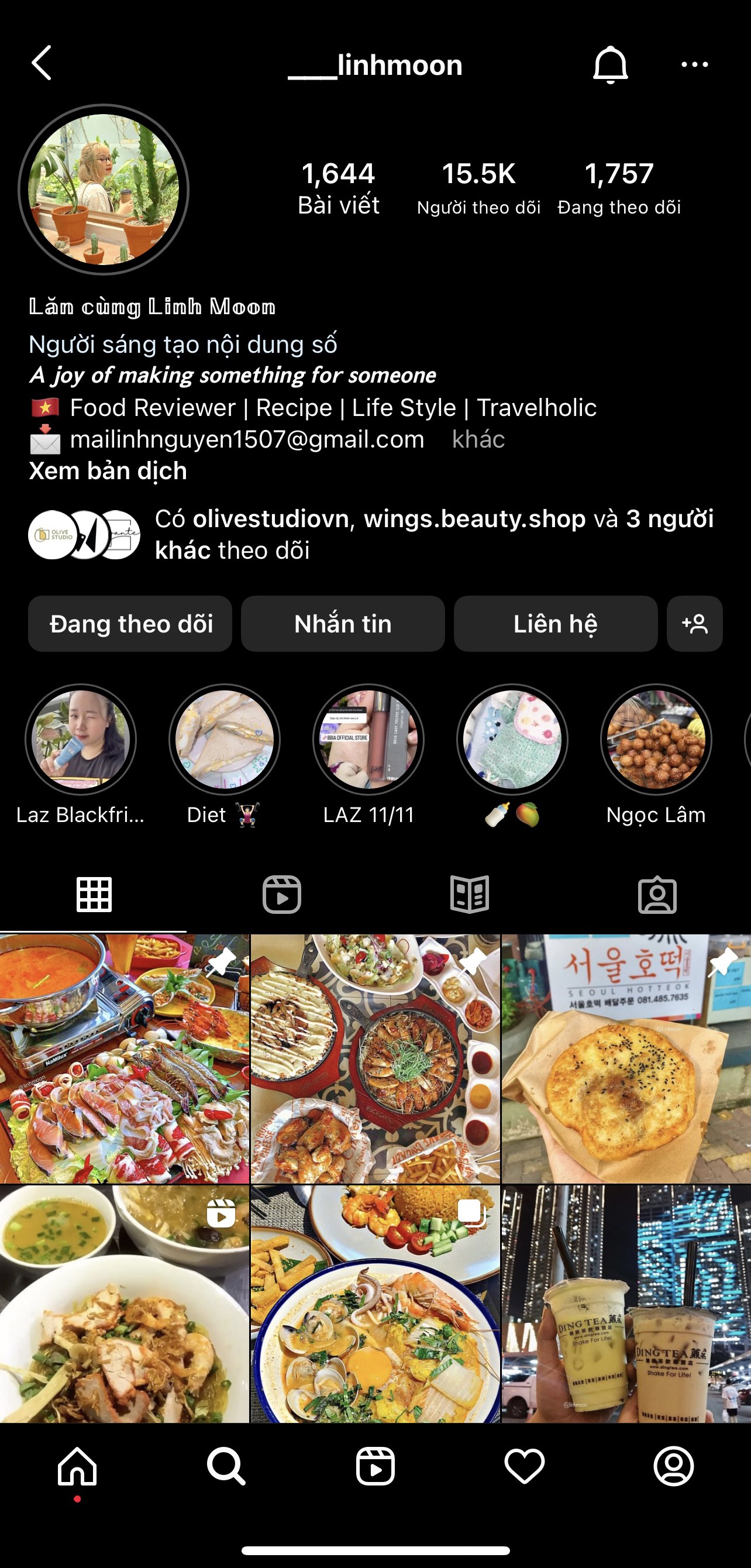
Task: Open the Ding Tea drinks post
Action: click(x=626, y=1304)
